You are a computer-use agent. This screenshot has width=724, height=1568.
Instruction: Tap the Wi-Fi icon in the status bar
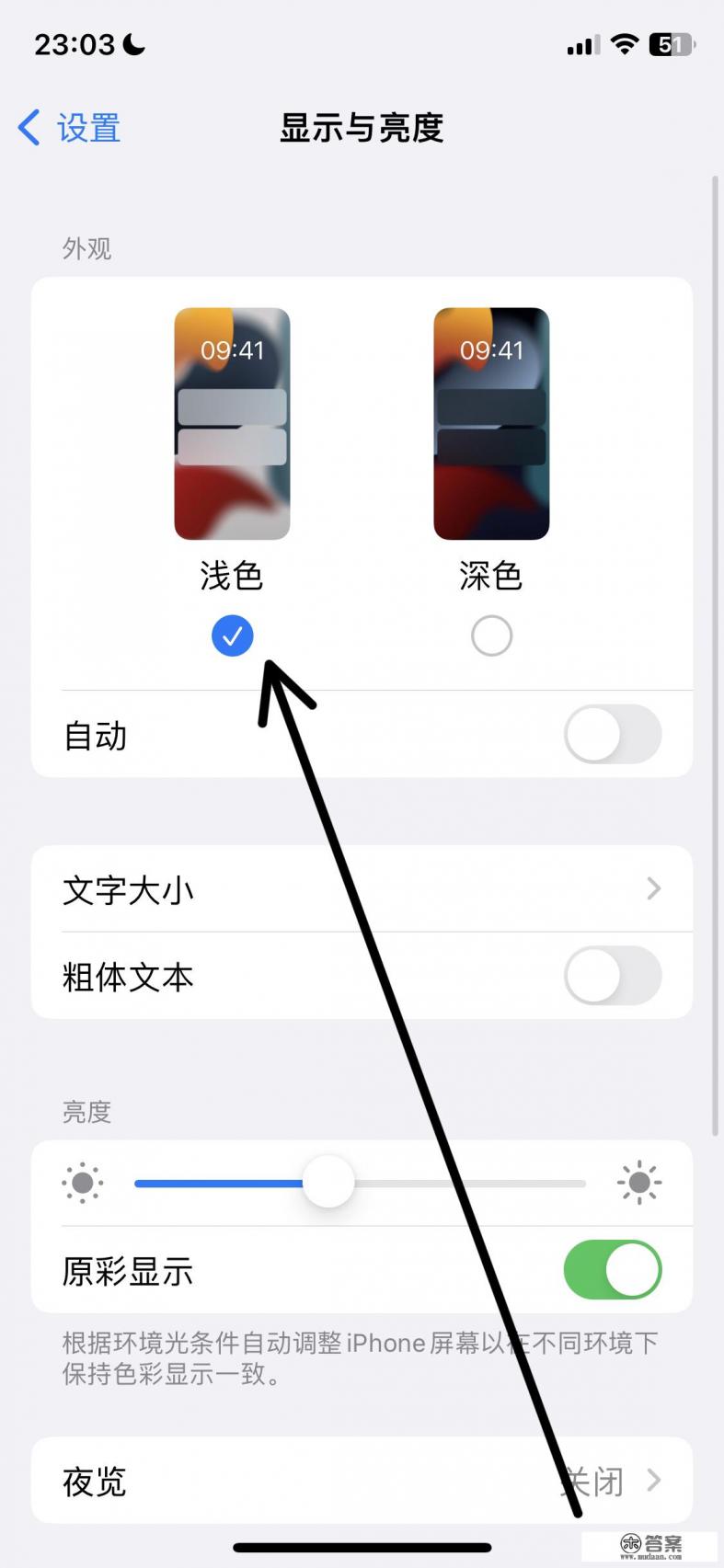pos(625,42)
